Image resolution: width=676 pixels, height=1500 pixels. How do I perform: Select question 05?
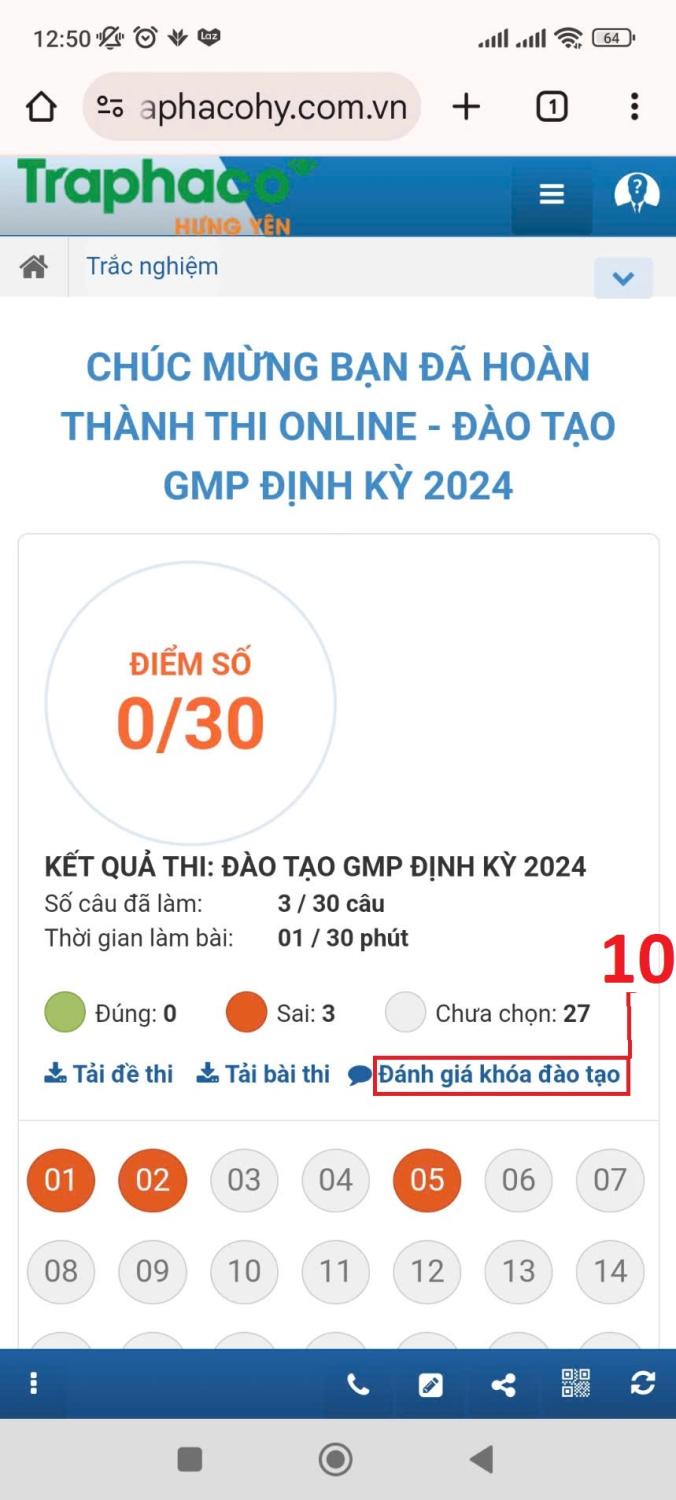click(x=427, y=1180)
